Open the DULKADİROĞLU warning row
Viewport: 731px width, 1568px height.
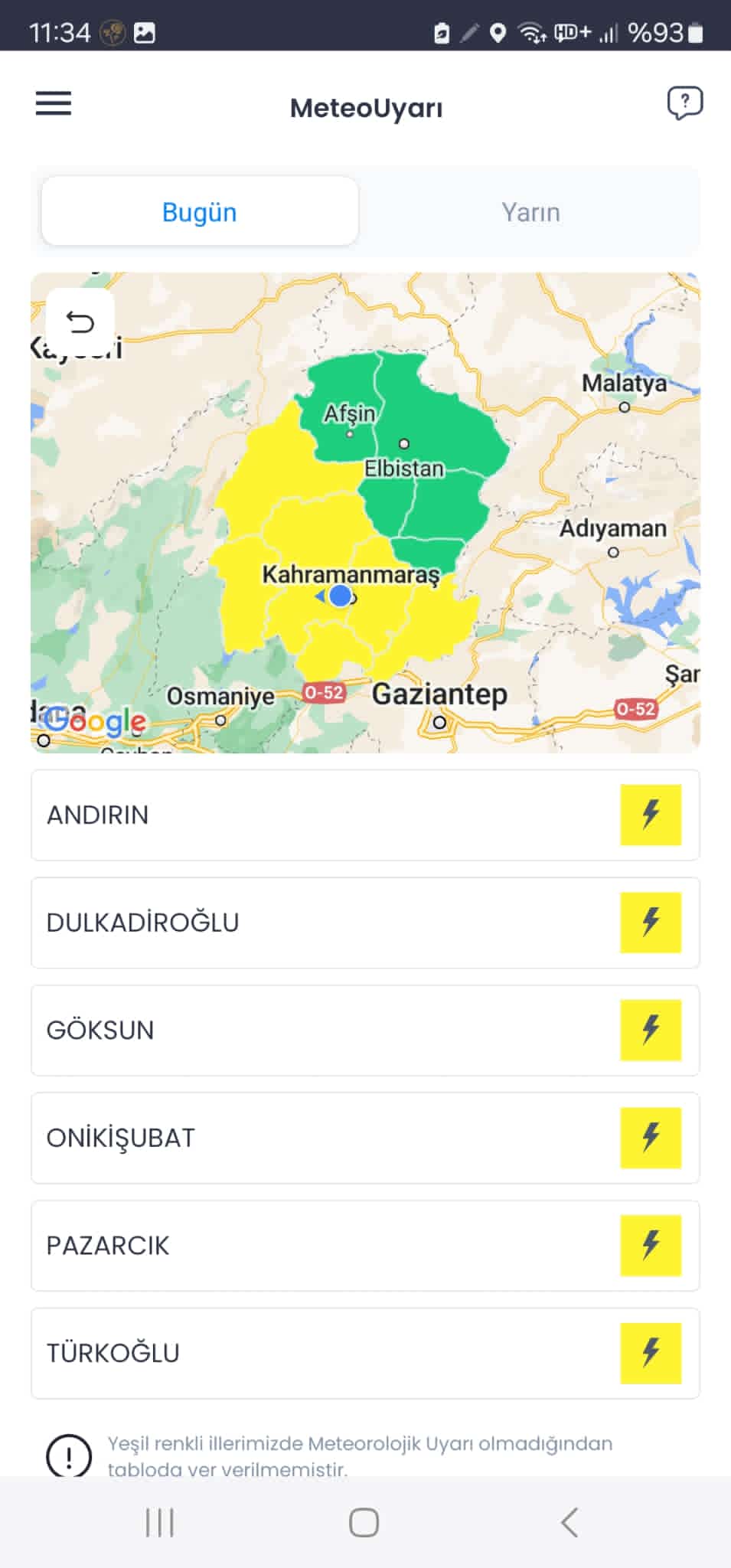[x=365, y=923]
